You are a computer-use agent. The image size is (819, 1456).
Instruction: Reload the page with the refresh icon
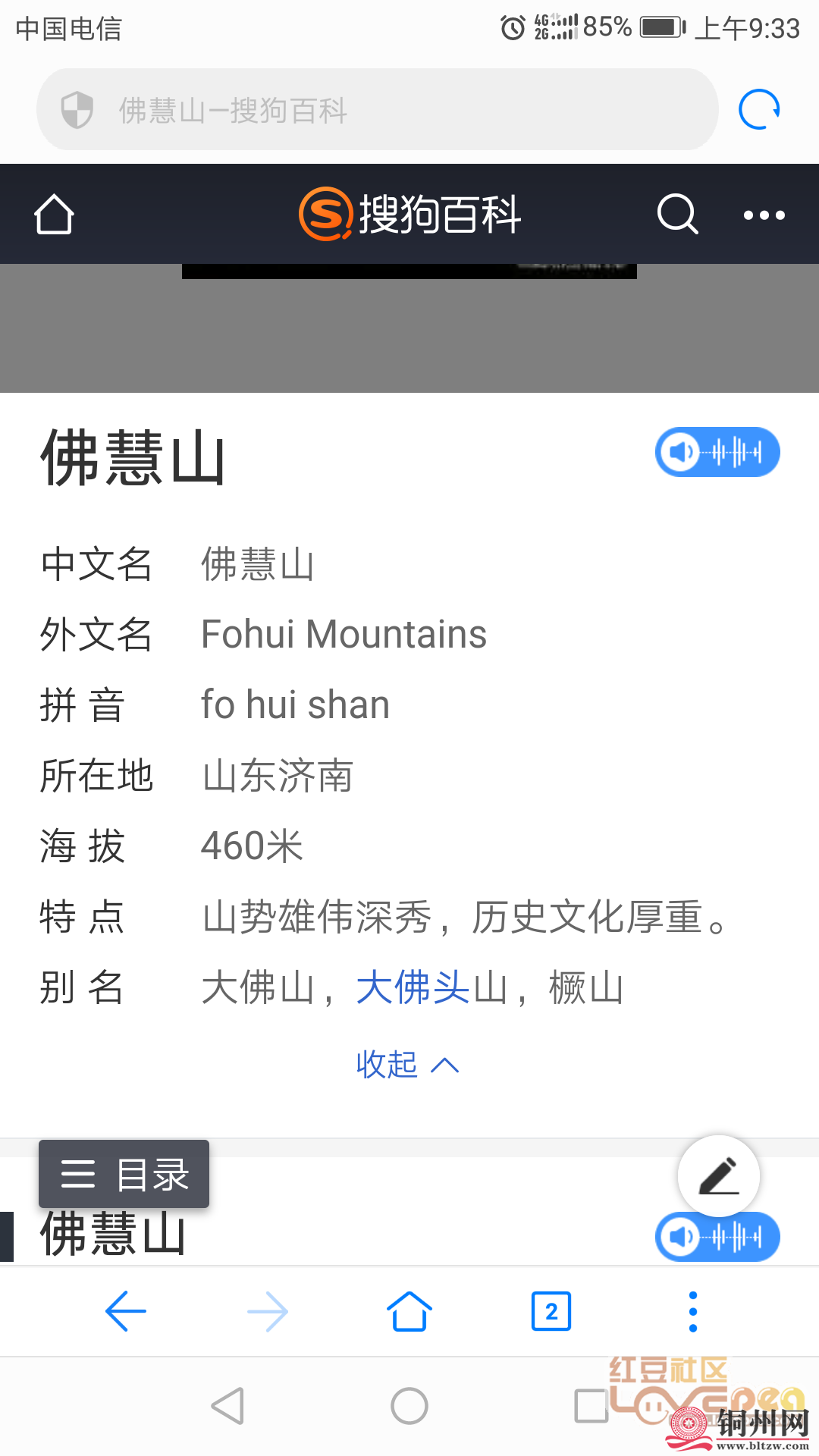tap(759, 110)
